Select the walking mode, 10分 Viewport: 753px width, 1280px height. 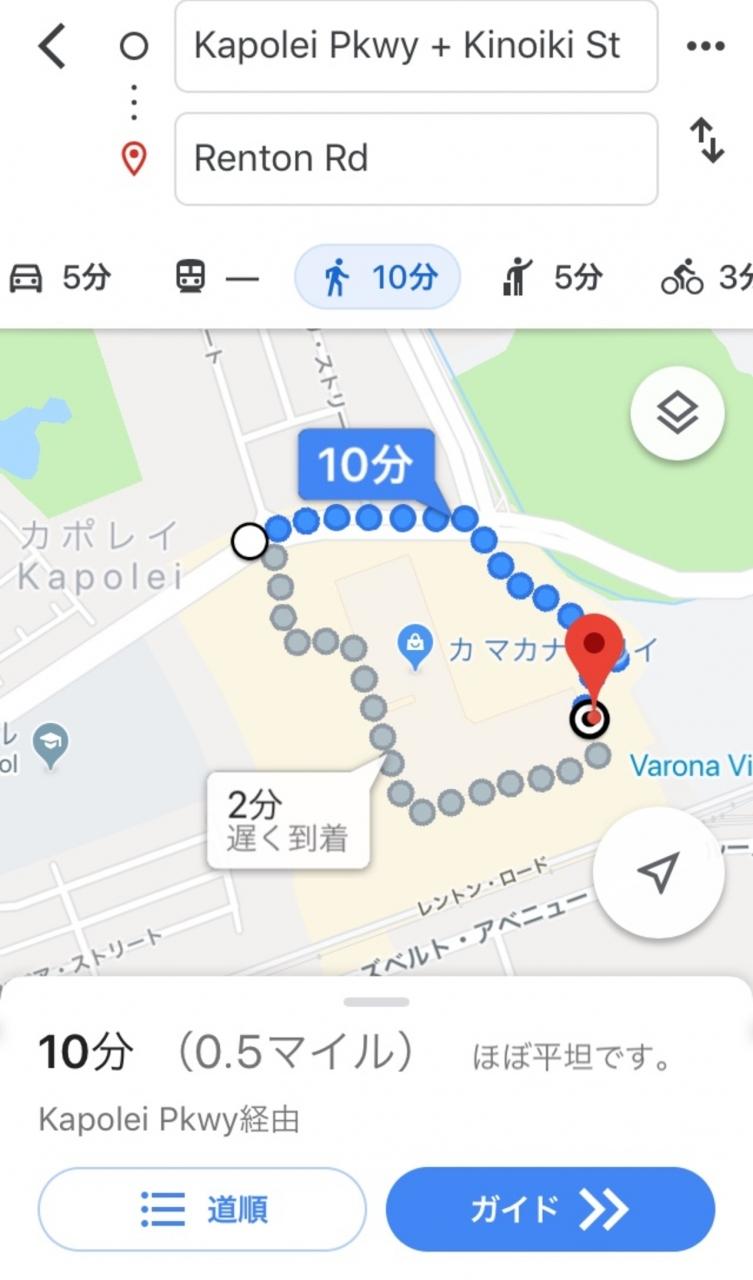click(x=378, y=277)
